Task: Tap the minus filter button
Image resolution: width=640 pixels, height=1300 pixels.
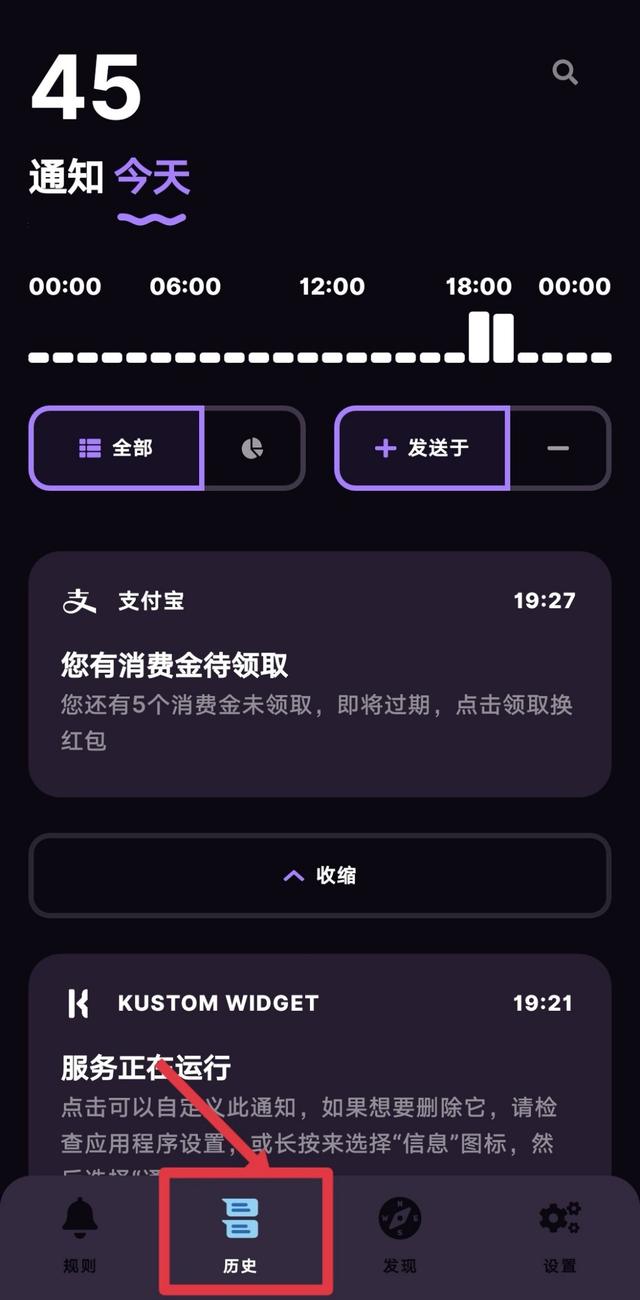Action: click(558, 448)
